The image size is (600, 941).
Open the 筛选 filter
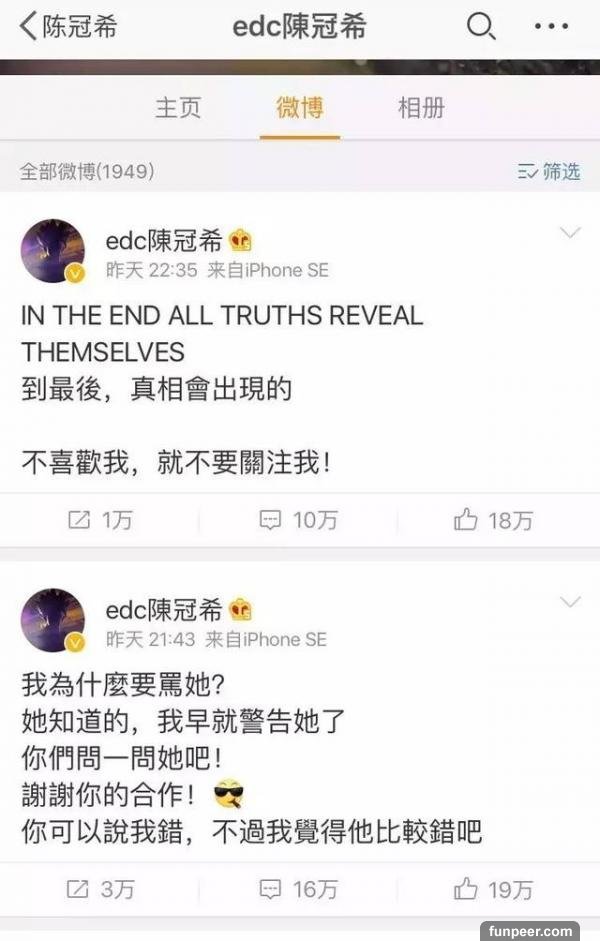pos(549,171)
